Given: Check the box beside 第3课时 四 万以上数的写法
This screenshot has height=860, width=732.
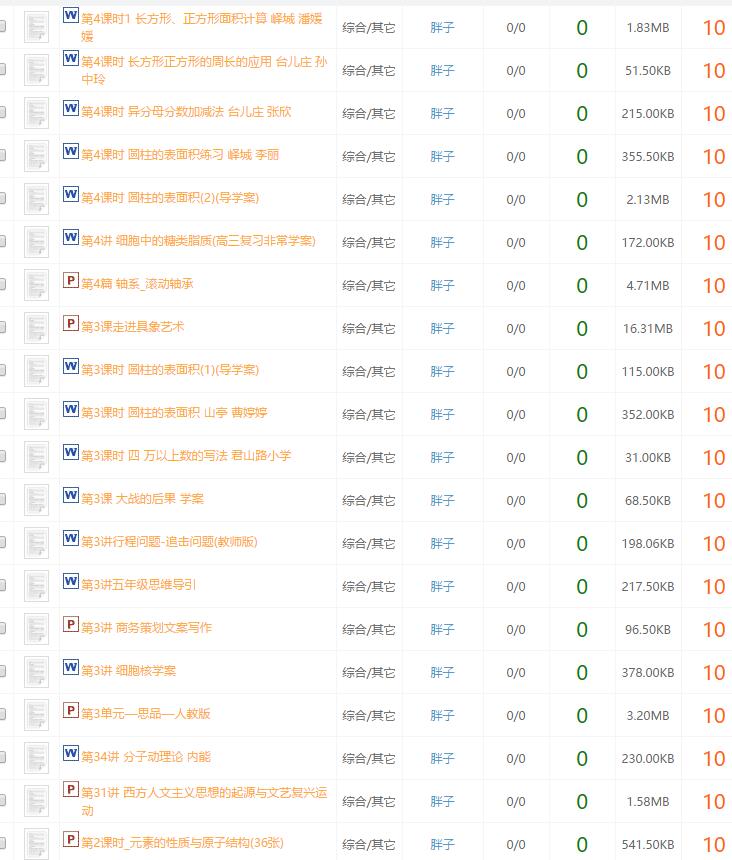Looking at the screenshot, I should click(3, 457).
